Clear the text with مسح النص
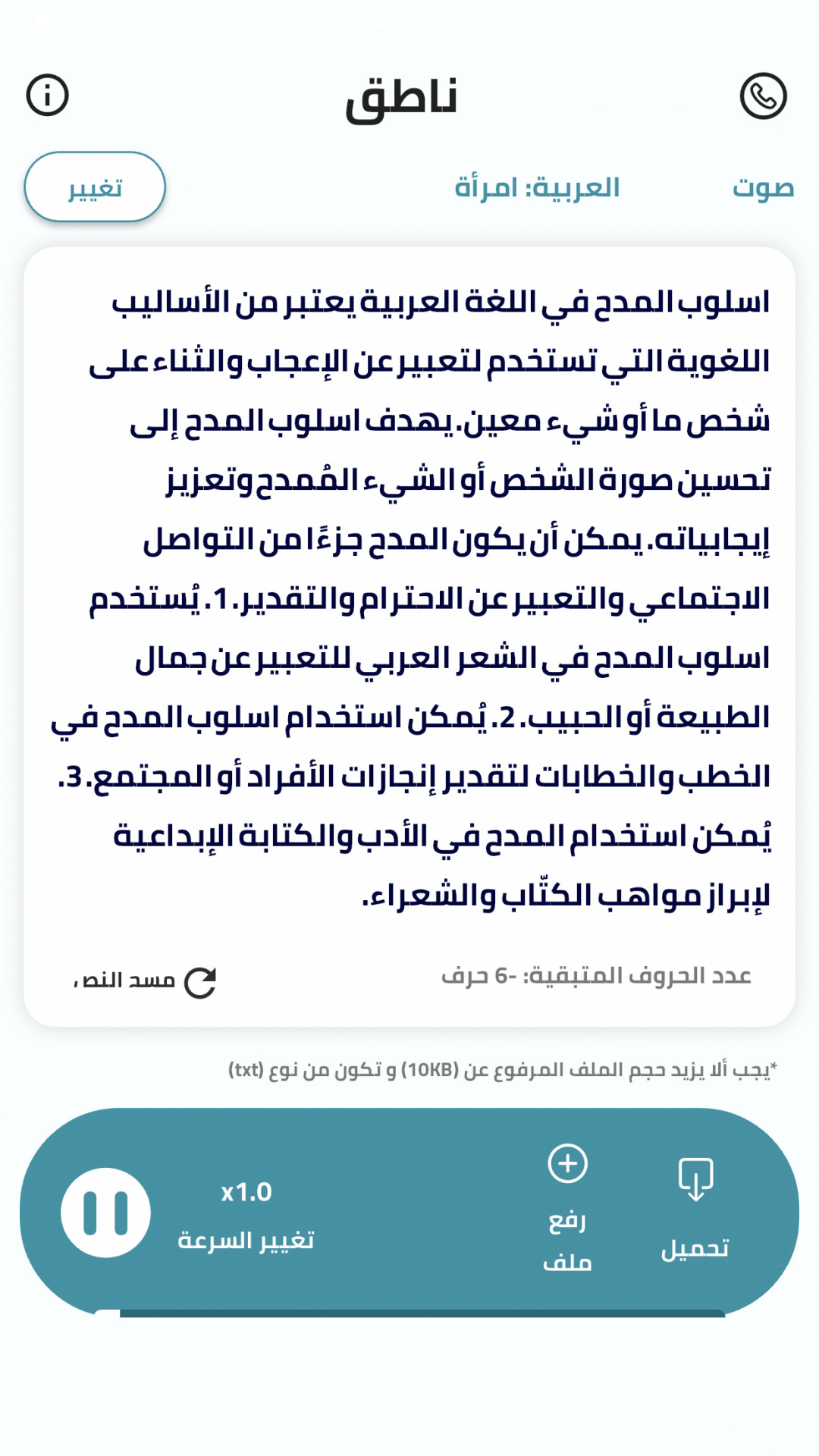 144,982
